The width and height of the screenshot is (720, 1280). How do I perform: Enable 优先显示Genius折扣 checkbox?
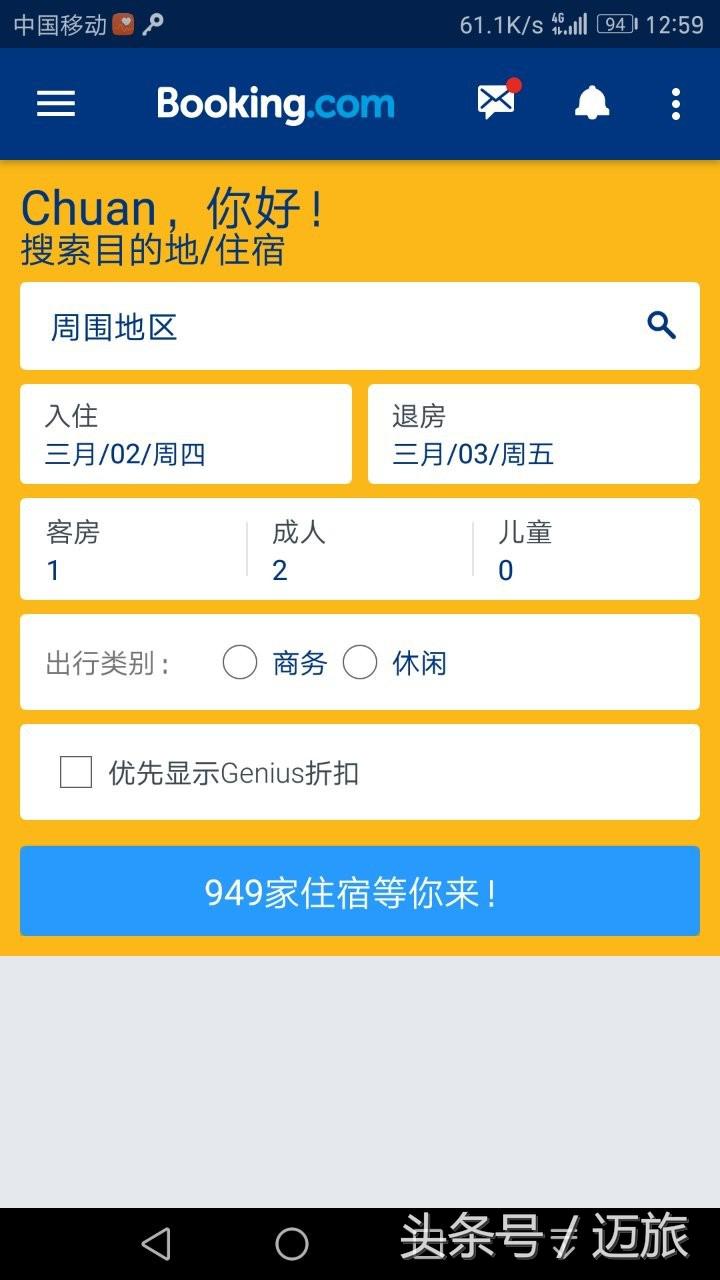(76, 772)
